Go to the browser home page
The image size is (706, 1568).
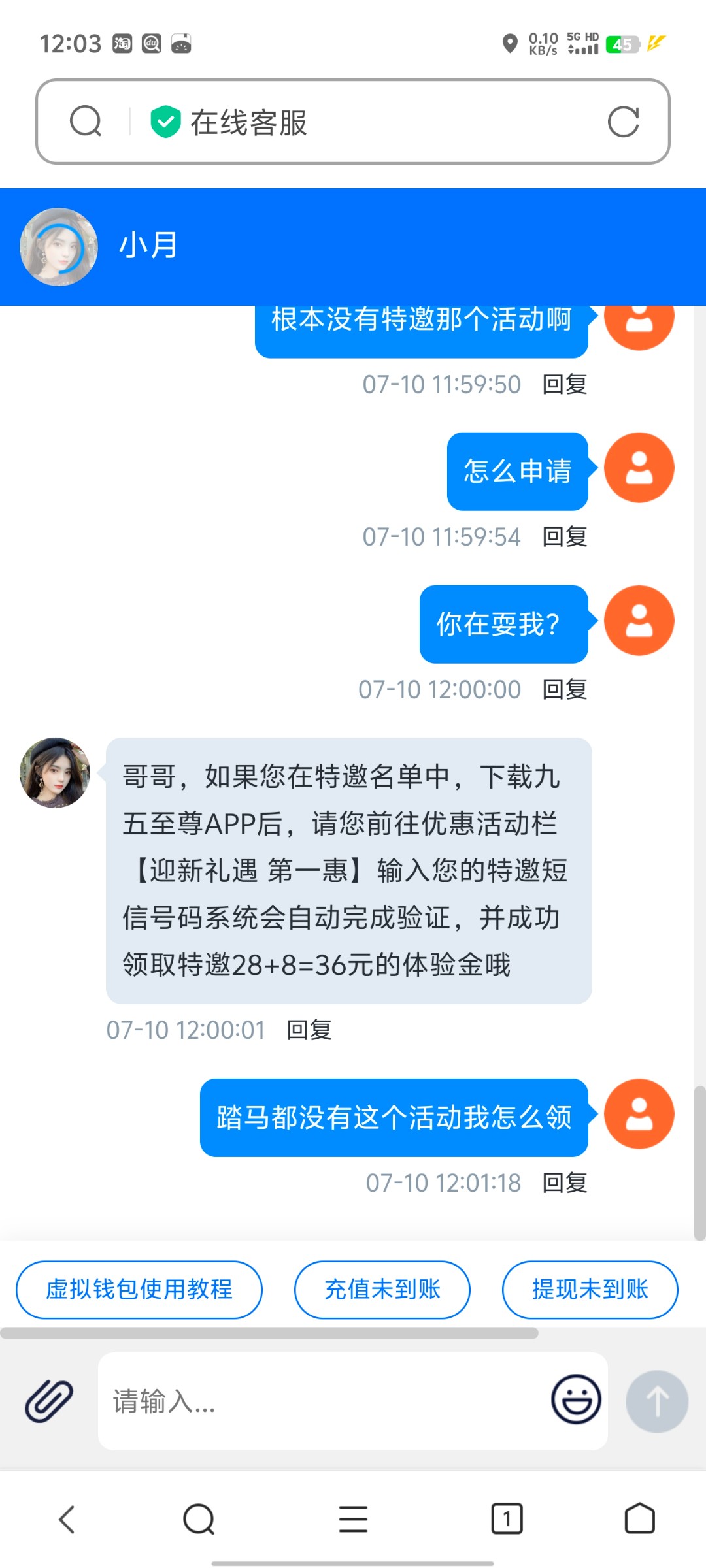click(639, 1519)
